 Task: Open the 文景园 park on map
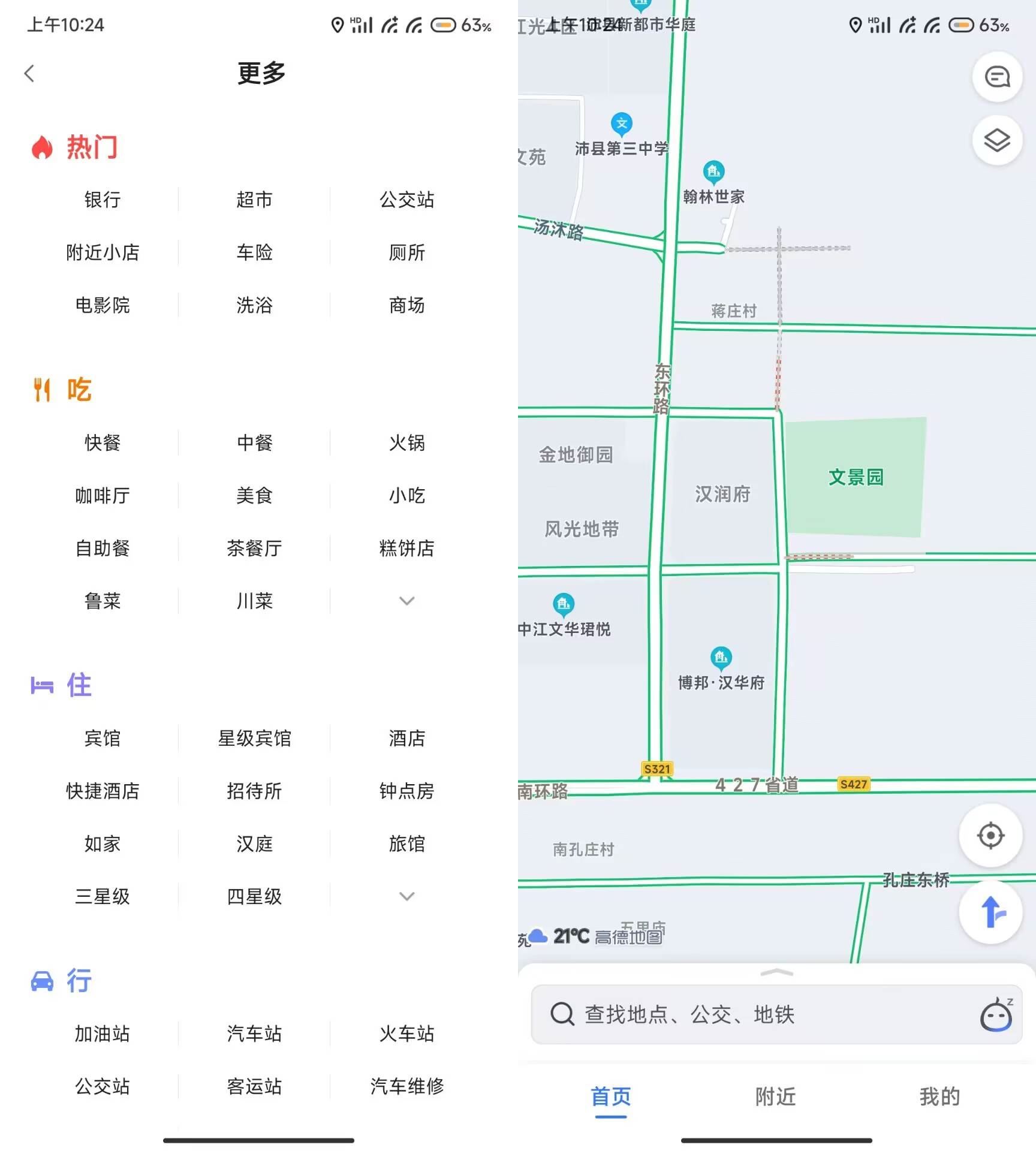(856, 477)
